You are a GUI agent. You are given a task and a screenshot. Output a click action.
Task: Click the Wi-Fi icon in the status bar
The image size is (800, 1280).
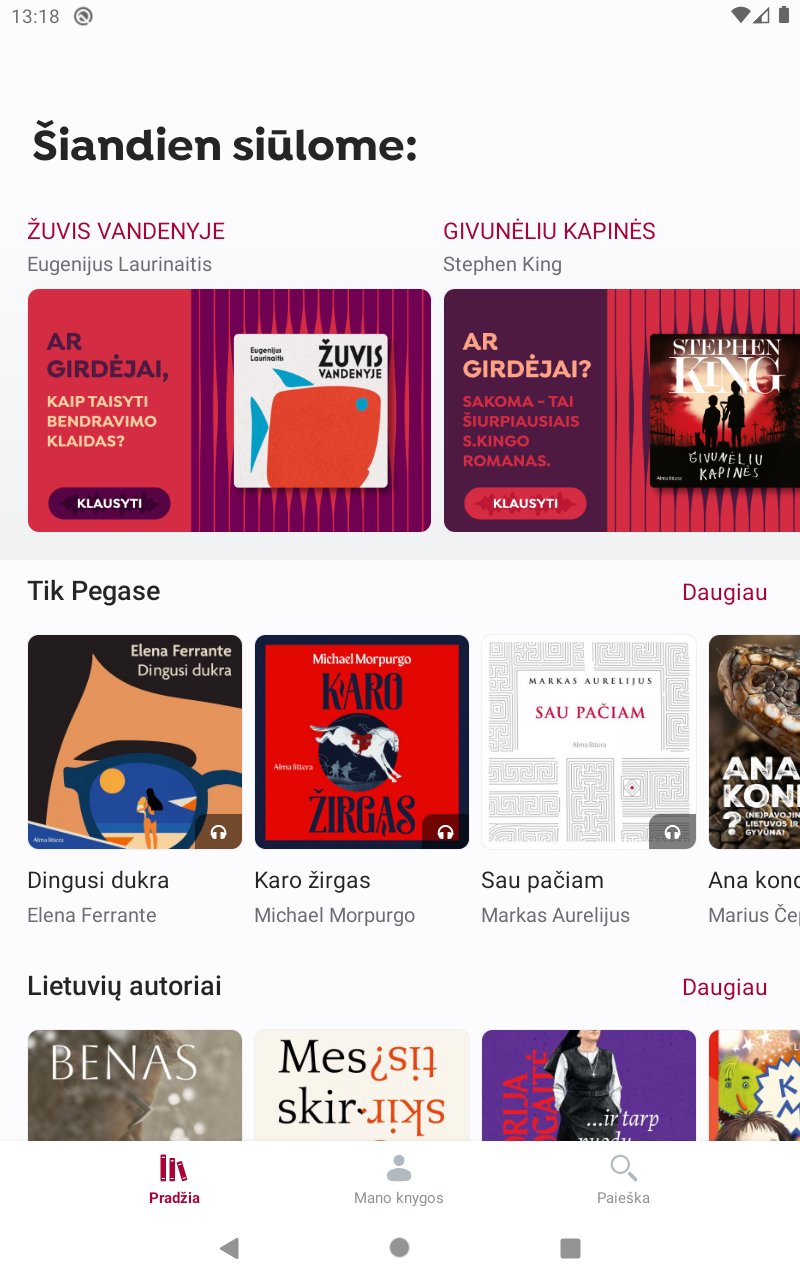(741, 16)
